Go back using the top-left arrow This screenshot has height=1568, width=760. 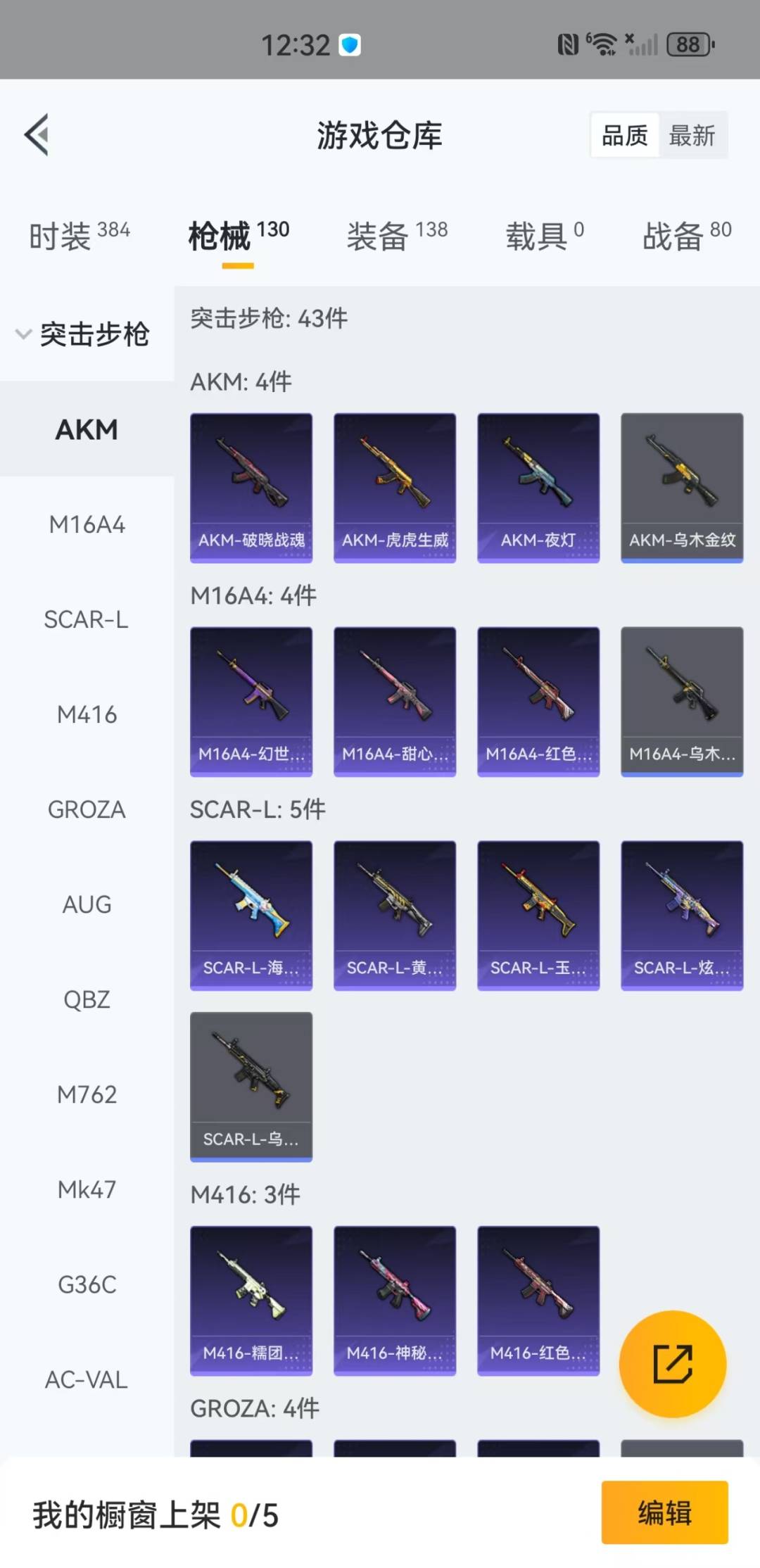[37, 134]
